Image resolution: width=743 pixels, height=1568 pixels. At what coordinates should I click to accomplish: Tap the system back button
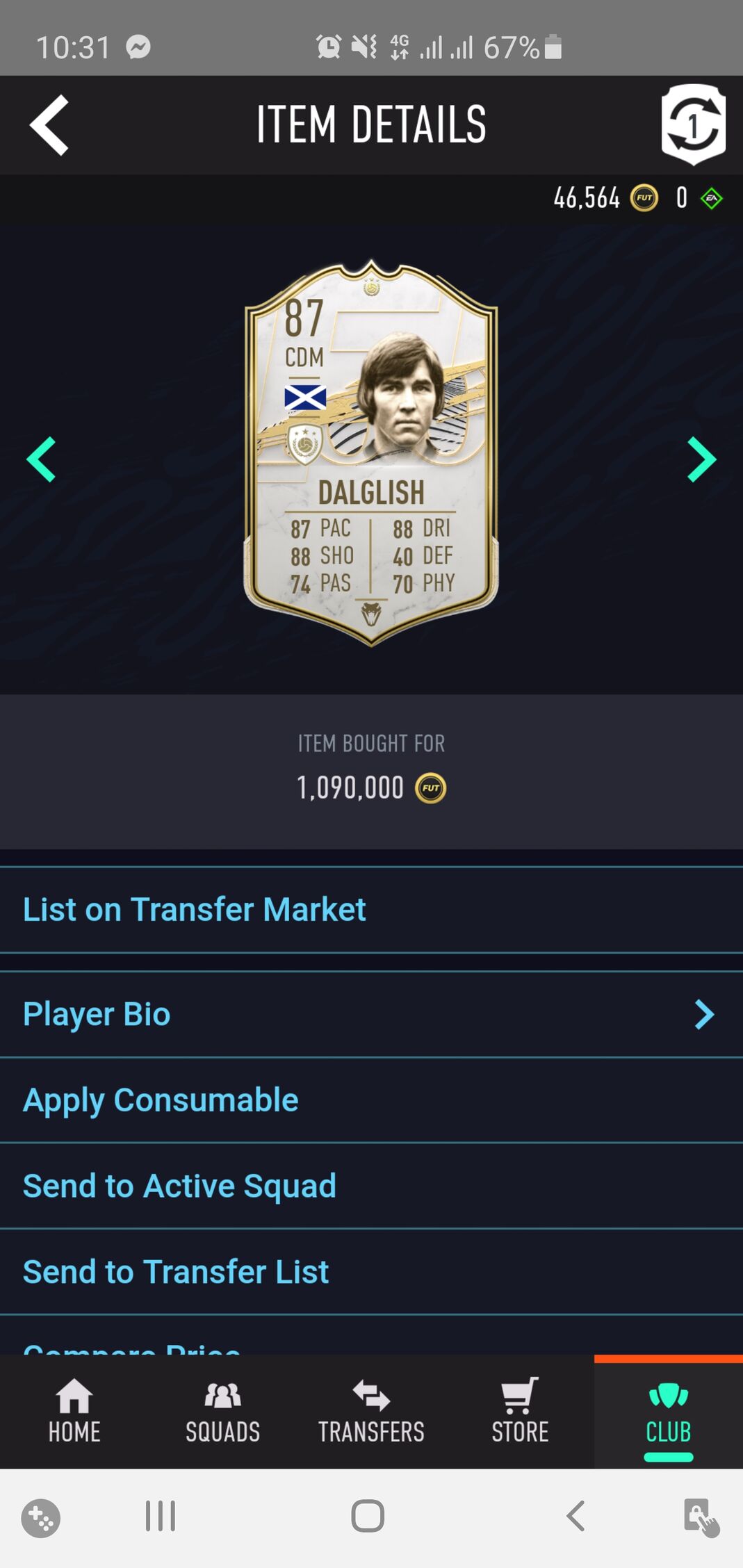coord(575,1516)
